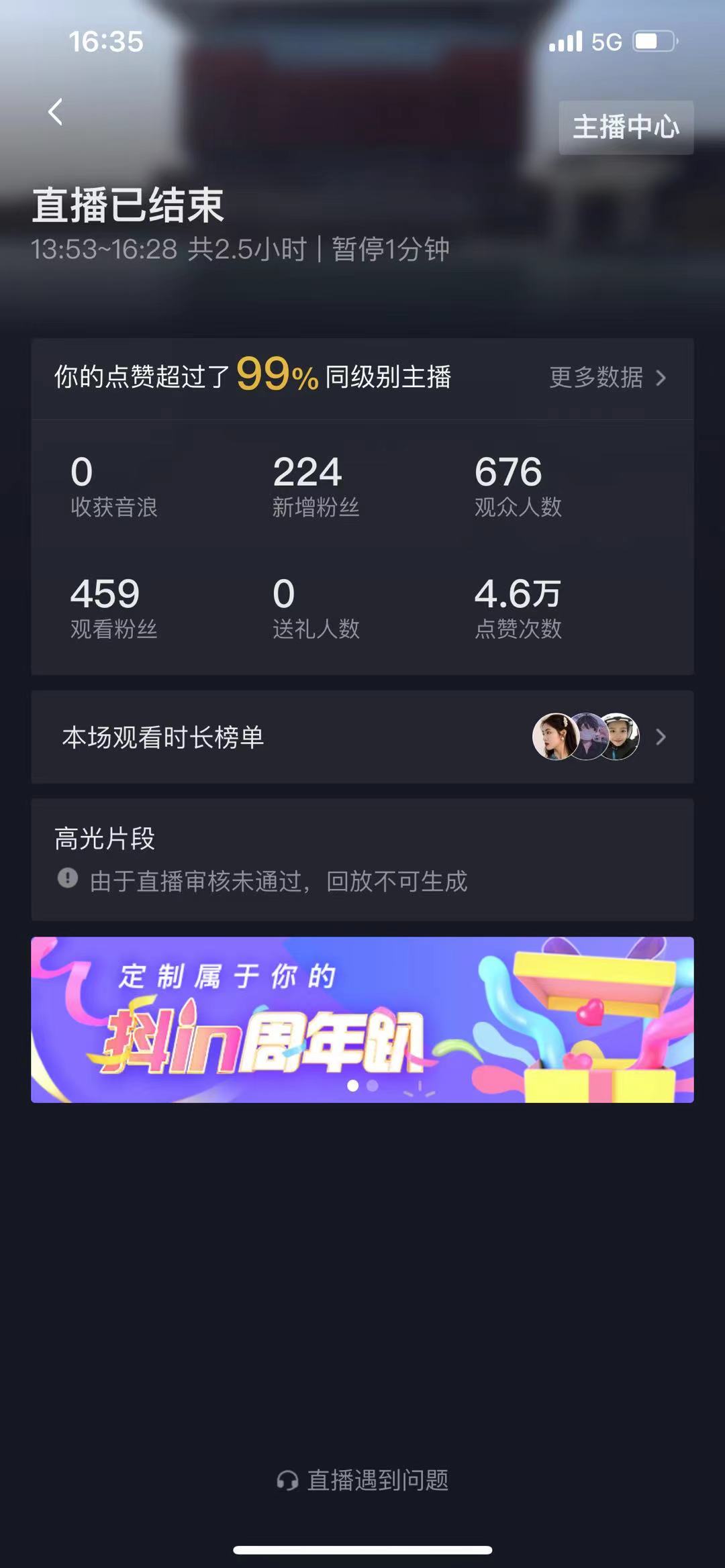The image size is (725, 1568).
Task: Open the 抖in周年趴 banner
Action: click(362, 1019)
